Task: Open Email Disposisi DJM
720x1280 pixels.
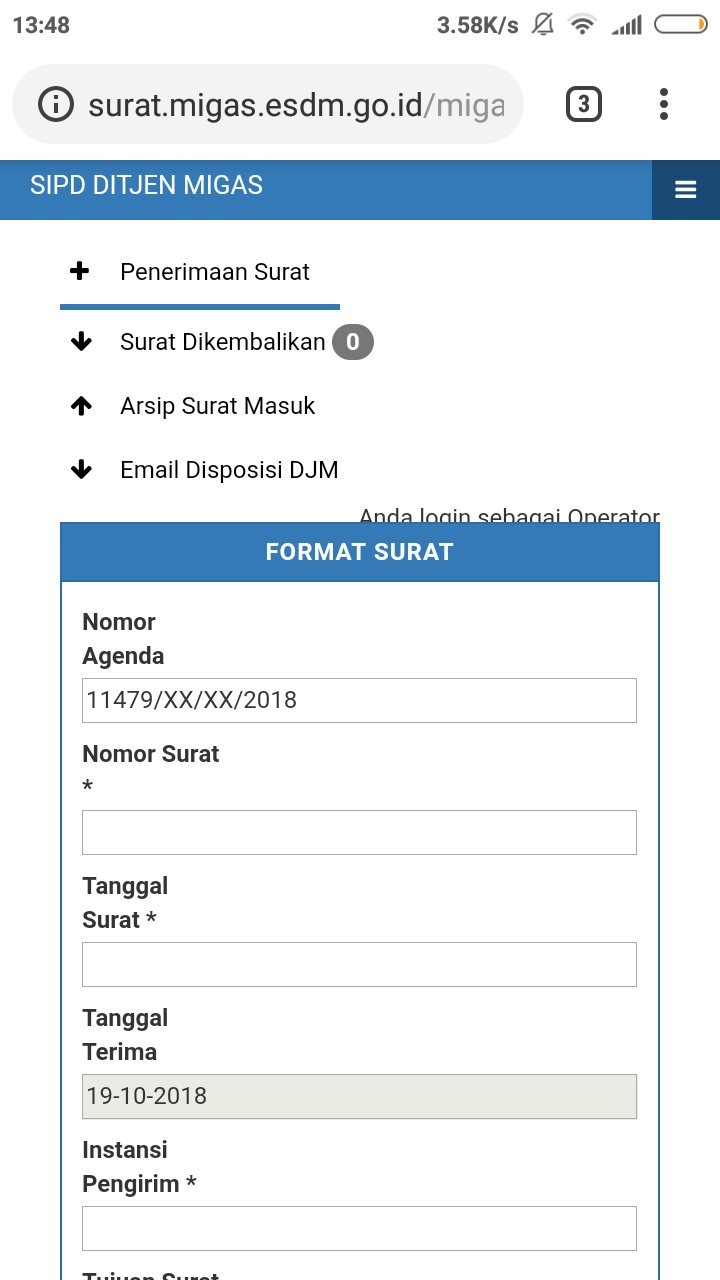Action: tap(229, 470)
